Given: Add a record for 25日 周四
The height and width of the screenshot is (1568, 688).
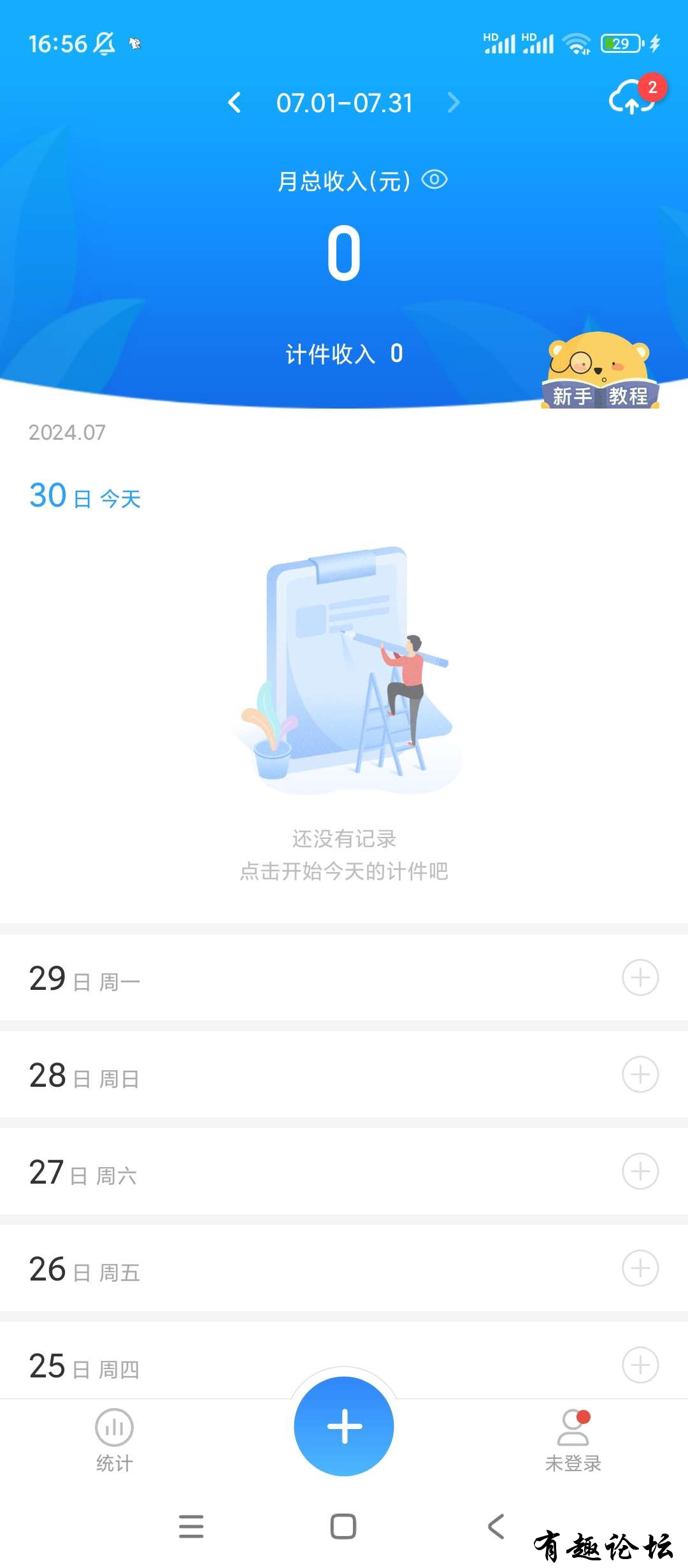Looking at the screenshot, I should pos(640,1365).
